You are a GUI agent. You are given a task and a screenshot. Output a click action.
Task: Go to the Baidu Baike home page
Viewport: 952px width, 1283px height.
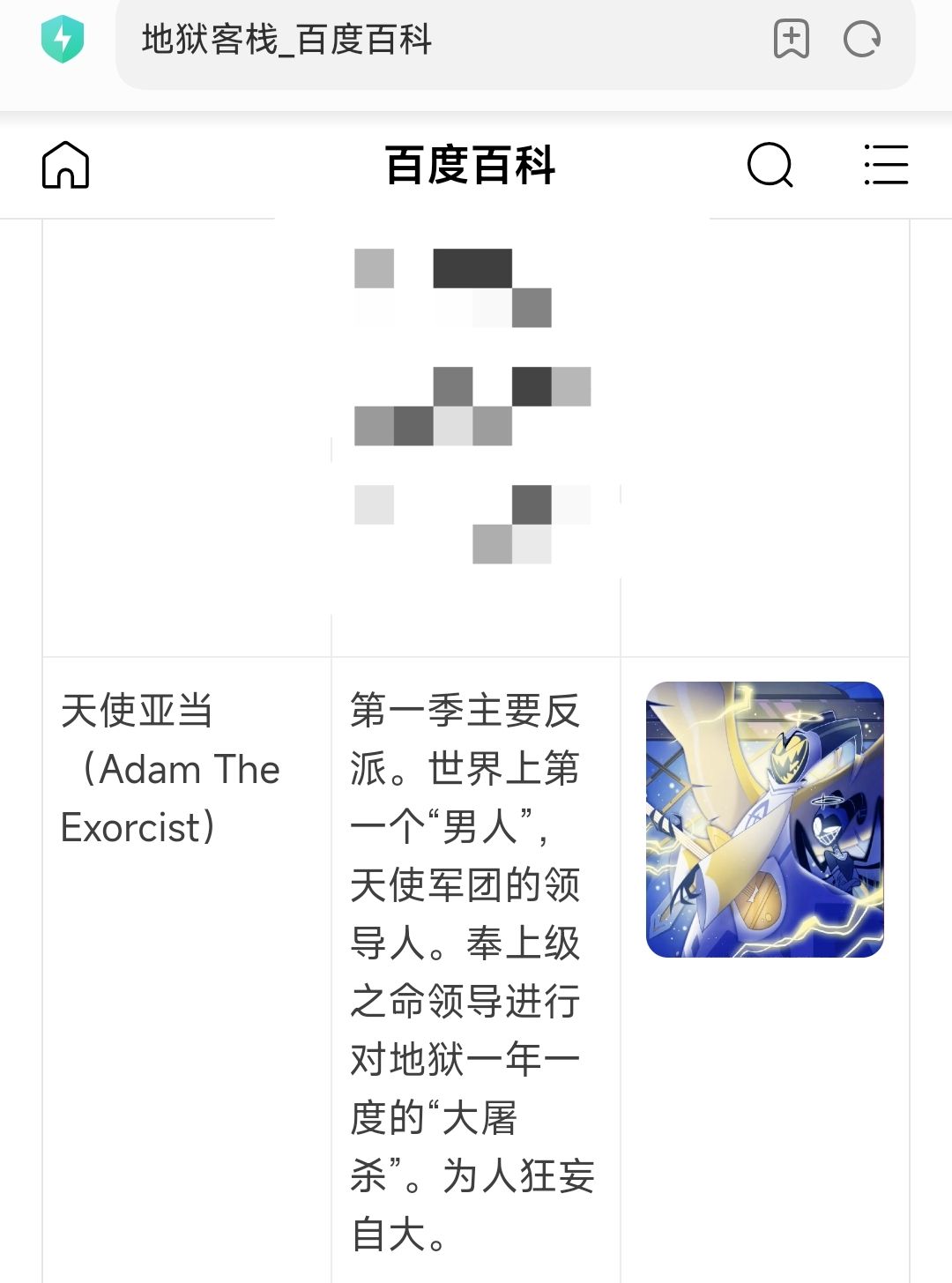coord(66,165)
